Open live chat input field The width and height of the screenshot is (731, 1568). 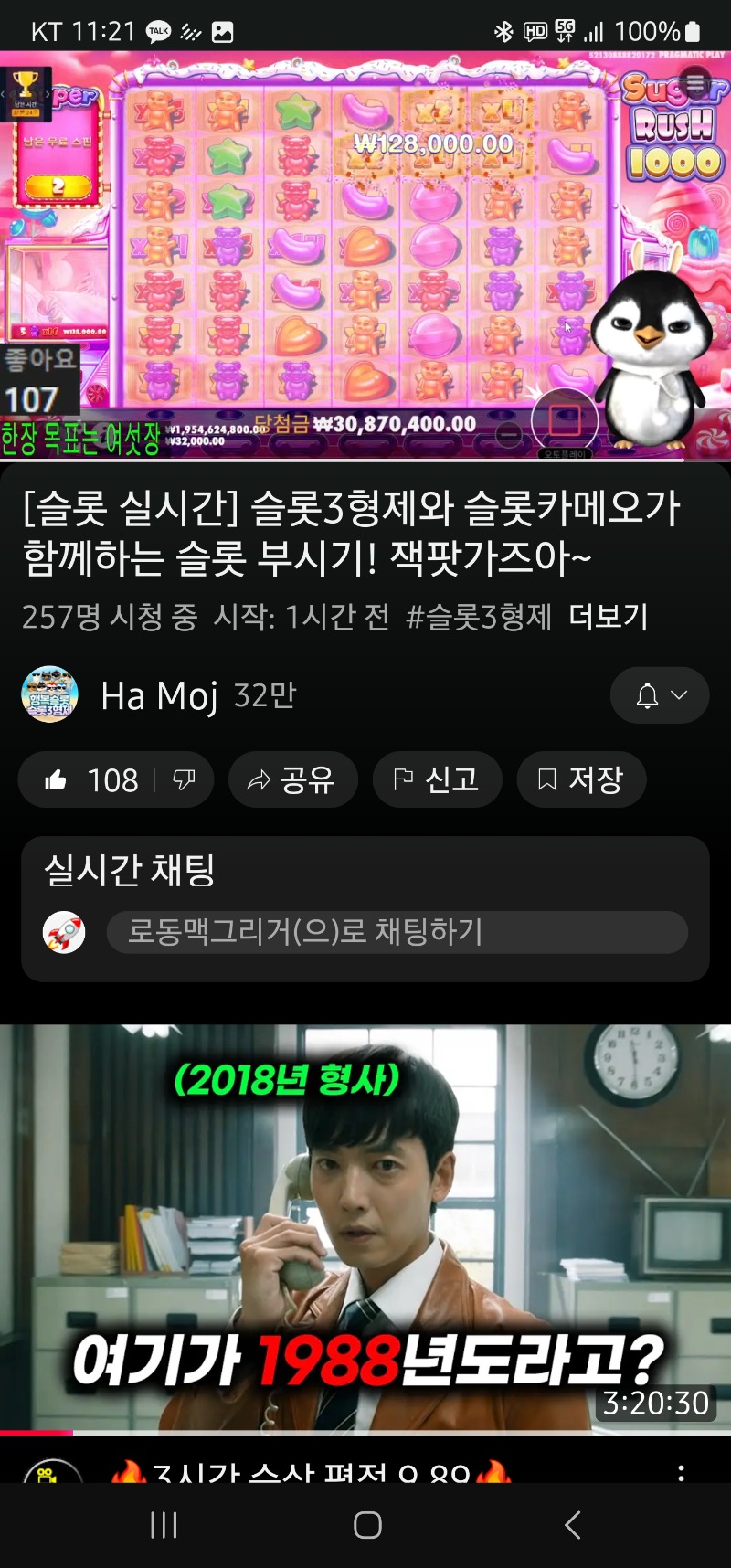pyautogui.click(x=397, y=932)
